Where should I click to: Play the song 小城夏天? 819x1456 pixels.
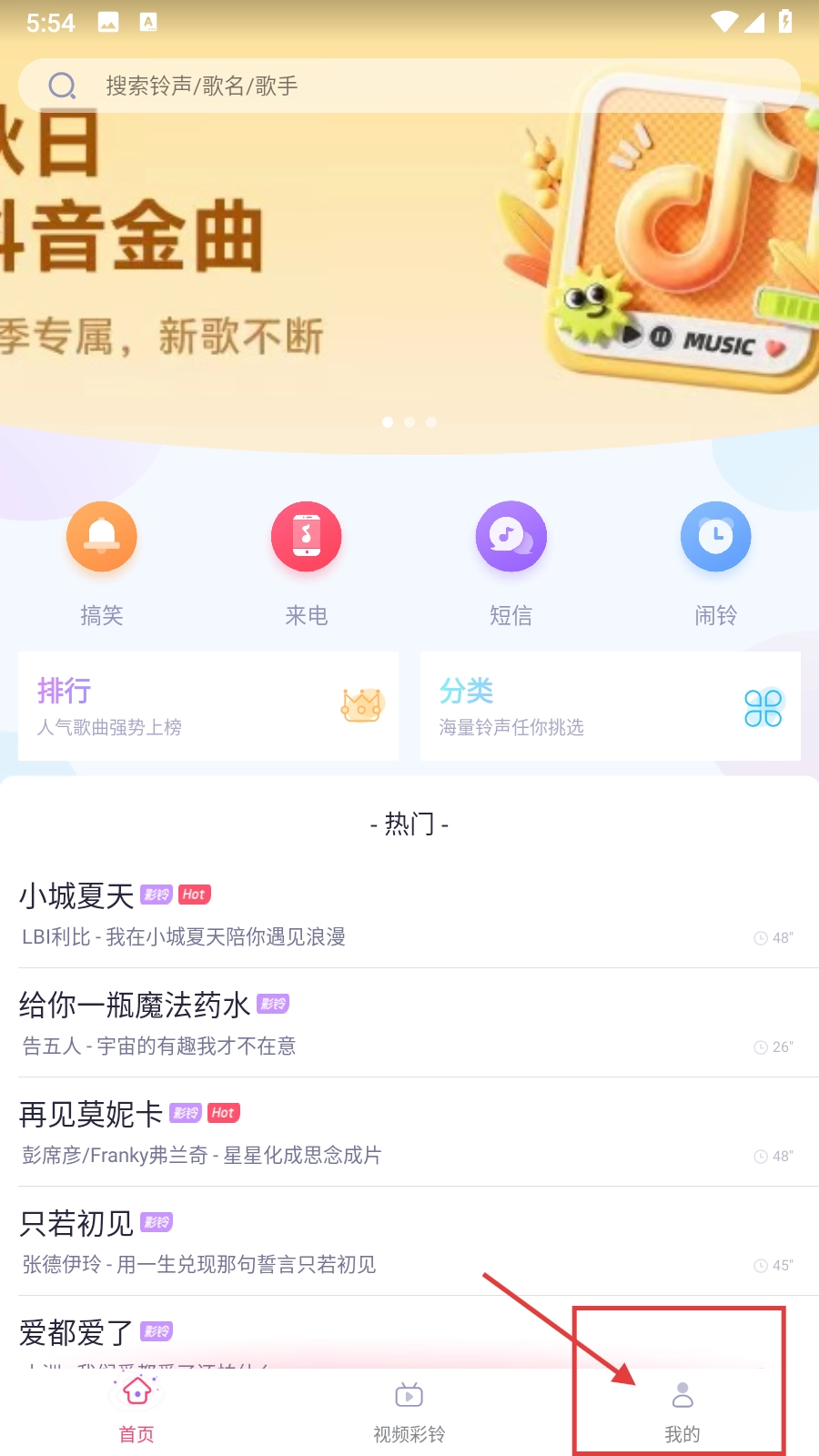(364, 914)
